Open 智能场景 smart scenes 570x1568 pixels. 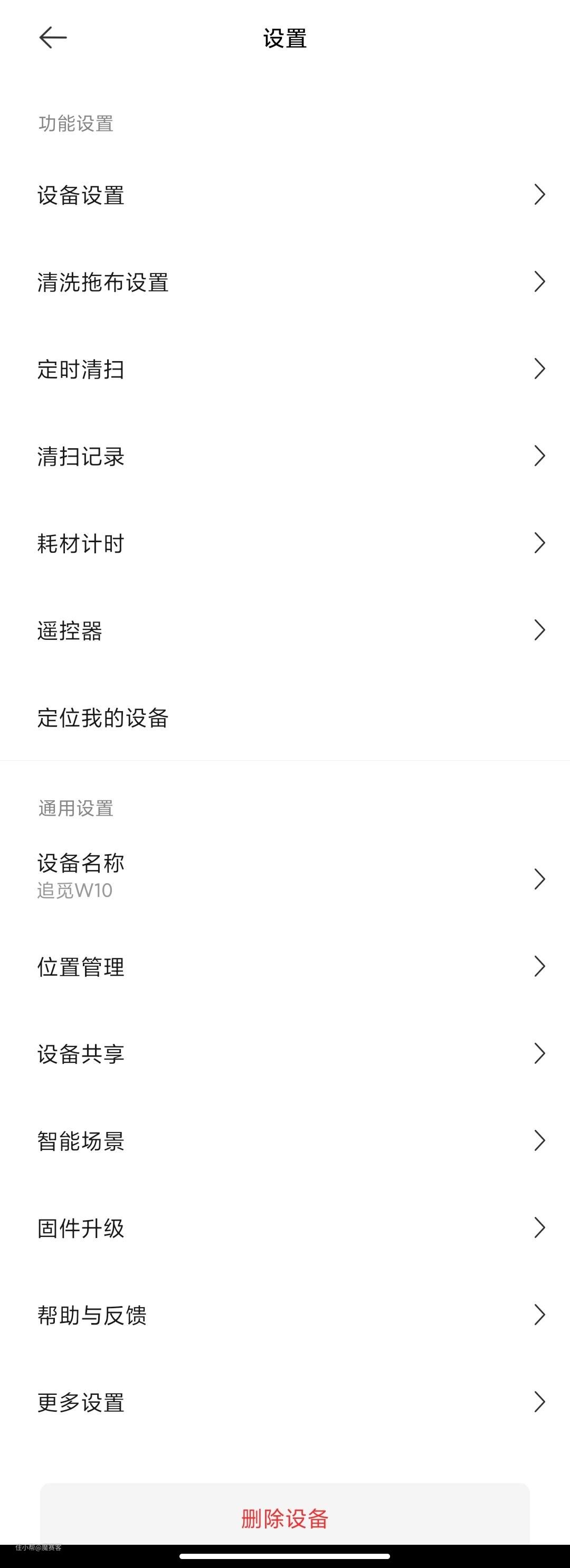284,1140
